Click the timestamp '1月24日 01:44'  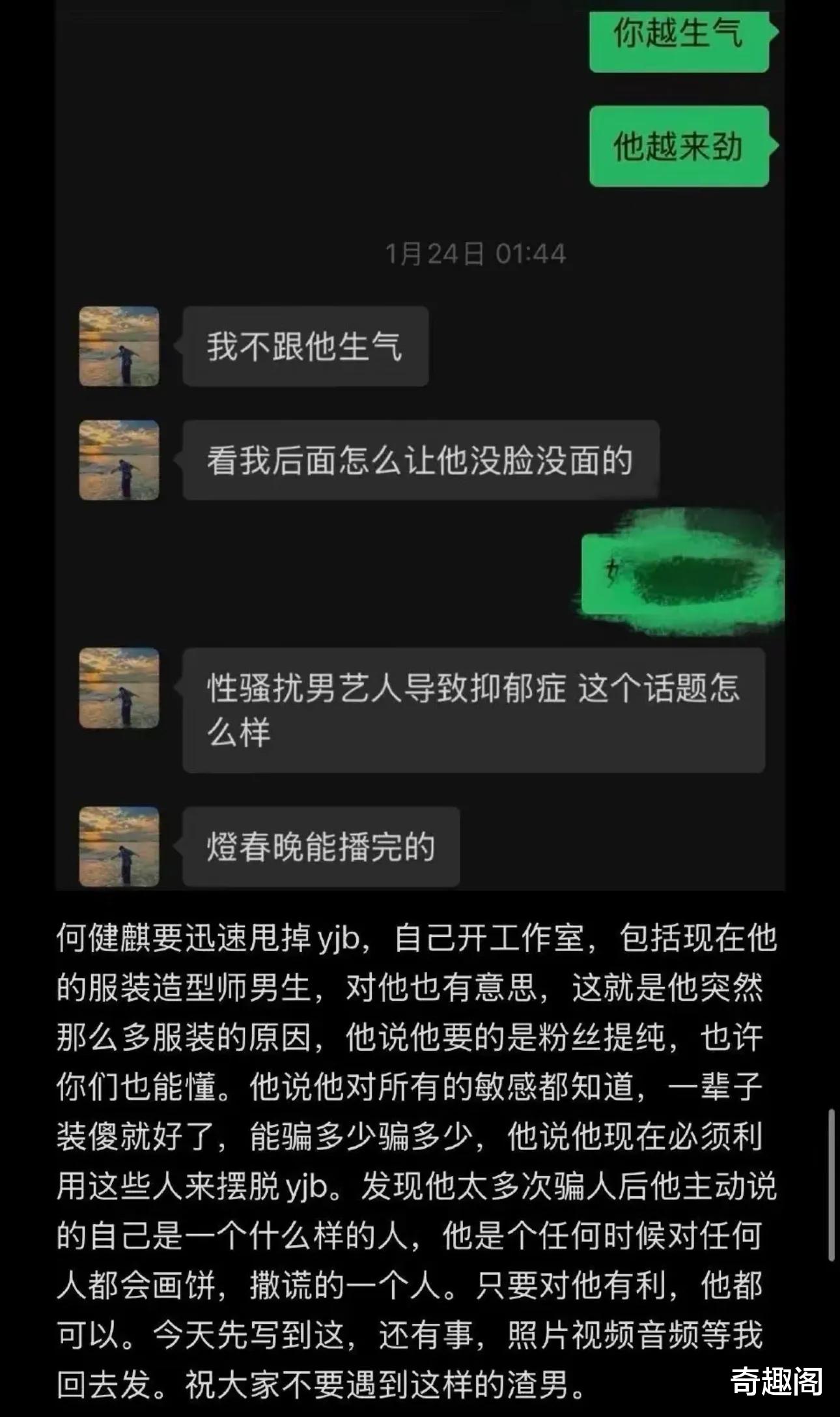pos(475,254)
